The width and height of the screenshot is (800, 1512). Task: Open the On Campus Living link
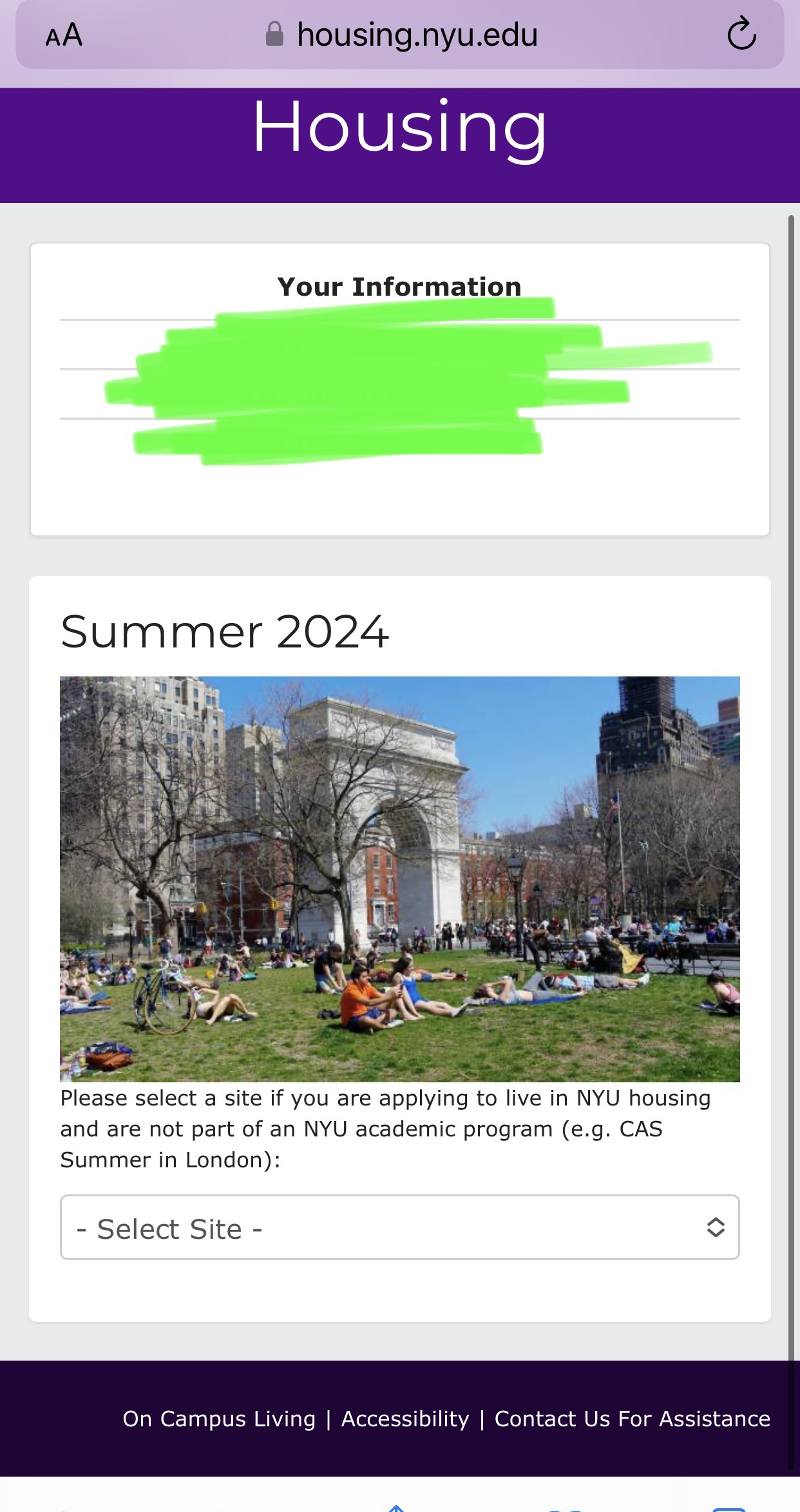pos(219,1419)
